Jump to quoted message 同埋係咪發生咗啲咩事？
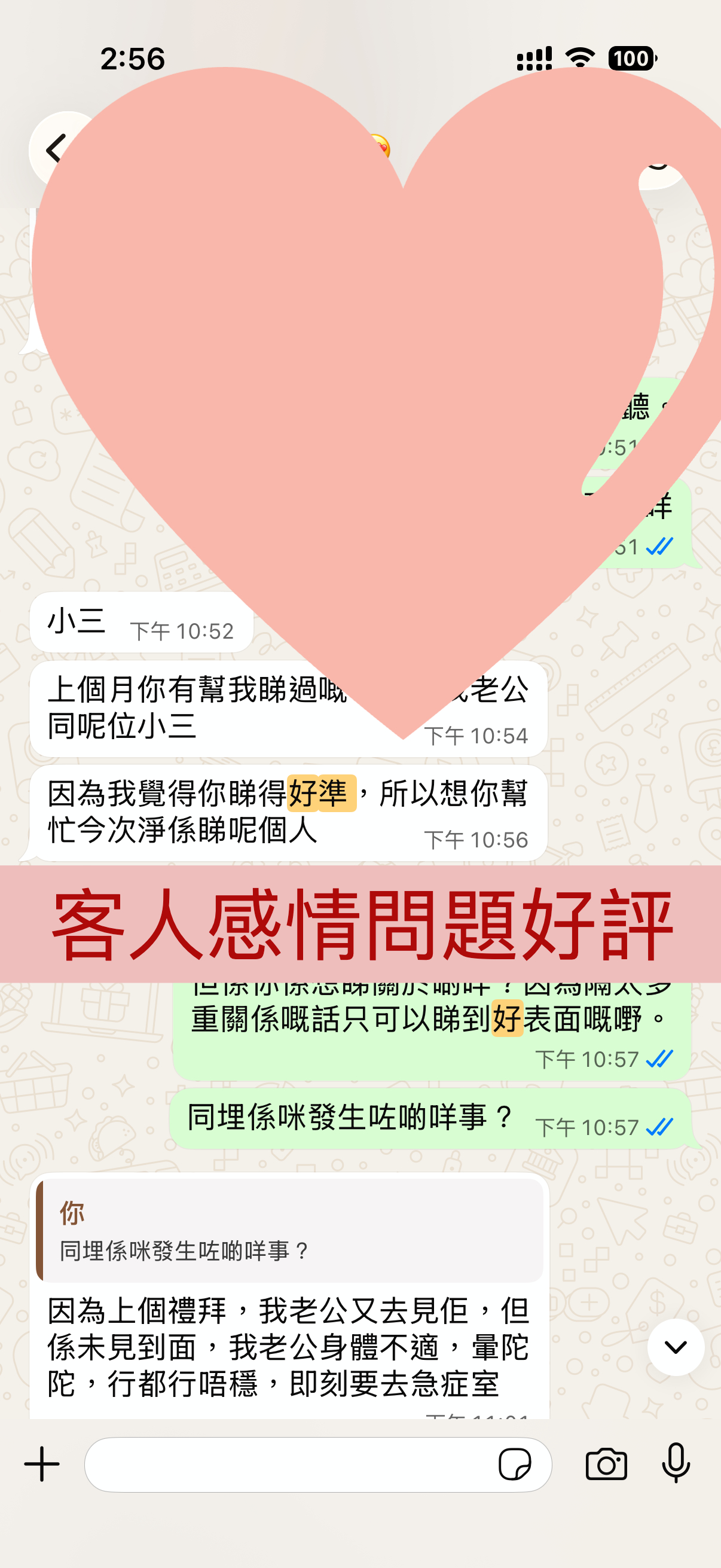The image size is (721, 1568). [x=289, y=1230]
